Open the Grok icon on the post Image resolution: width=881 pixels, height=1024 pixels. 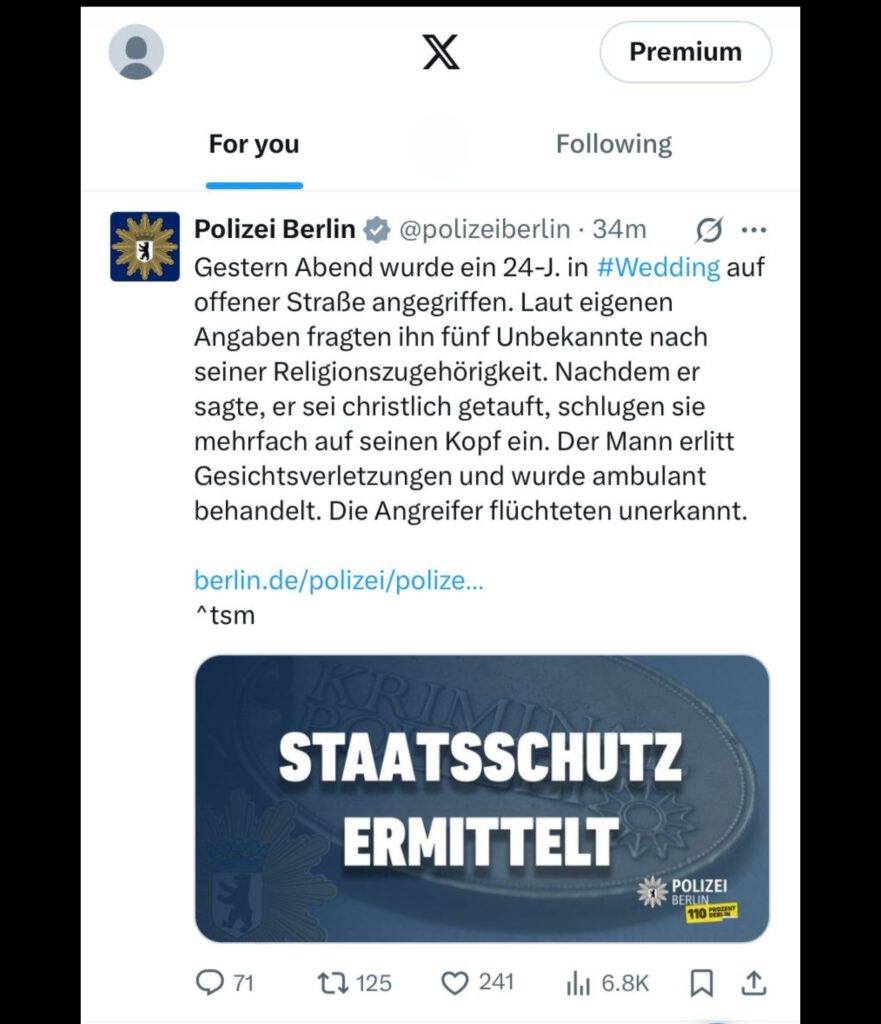point(708,231)
